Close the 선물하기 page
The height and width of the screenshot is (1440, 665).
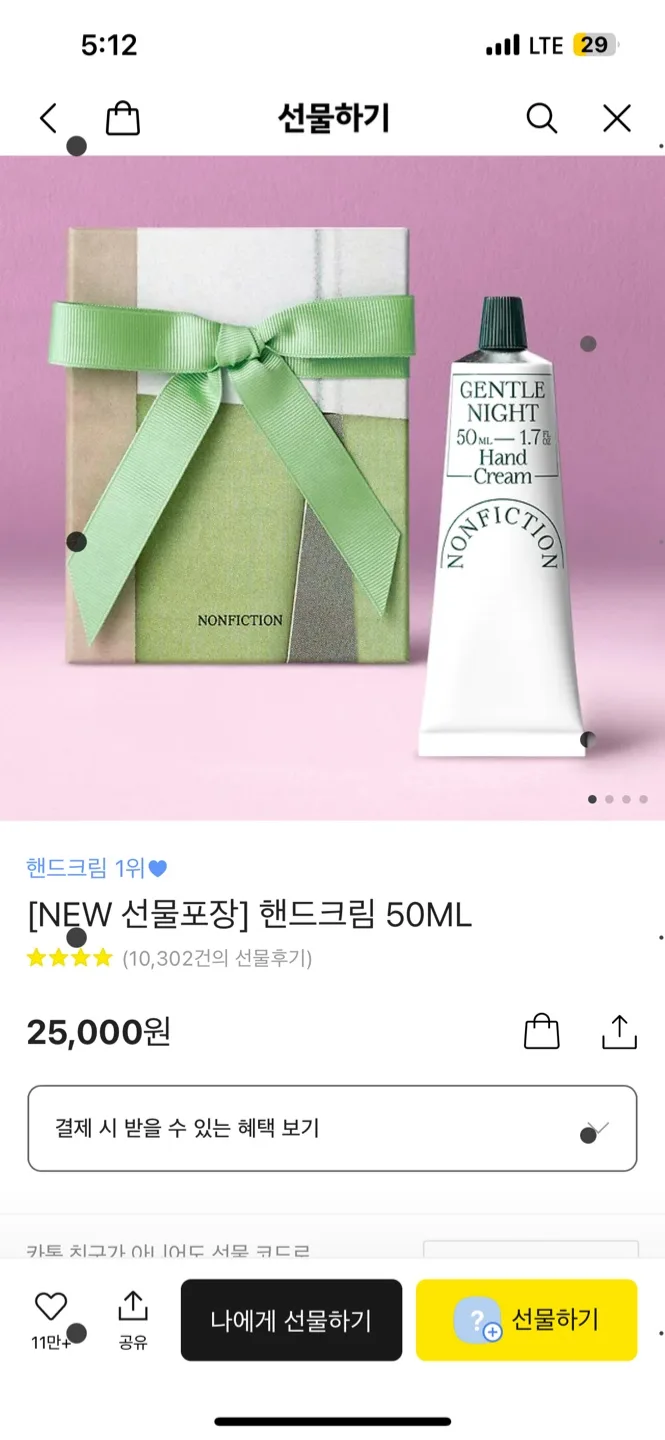click(617, 119)
